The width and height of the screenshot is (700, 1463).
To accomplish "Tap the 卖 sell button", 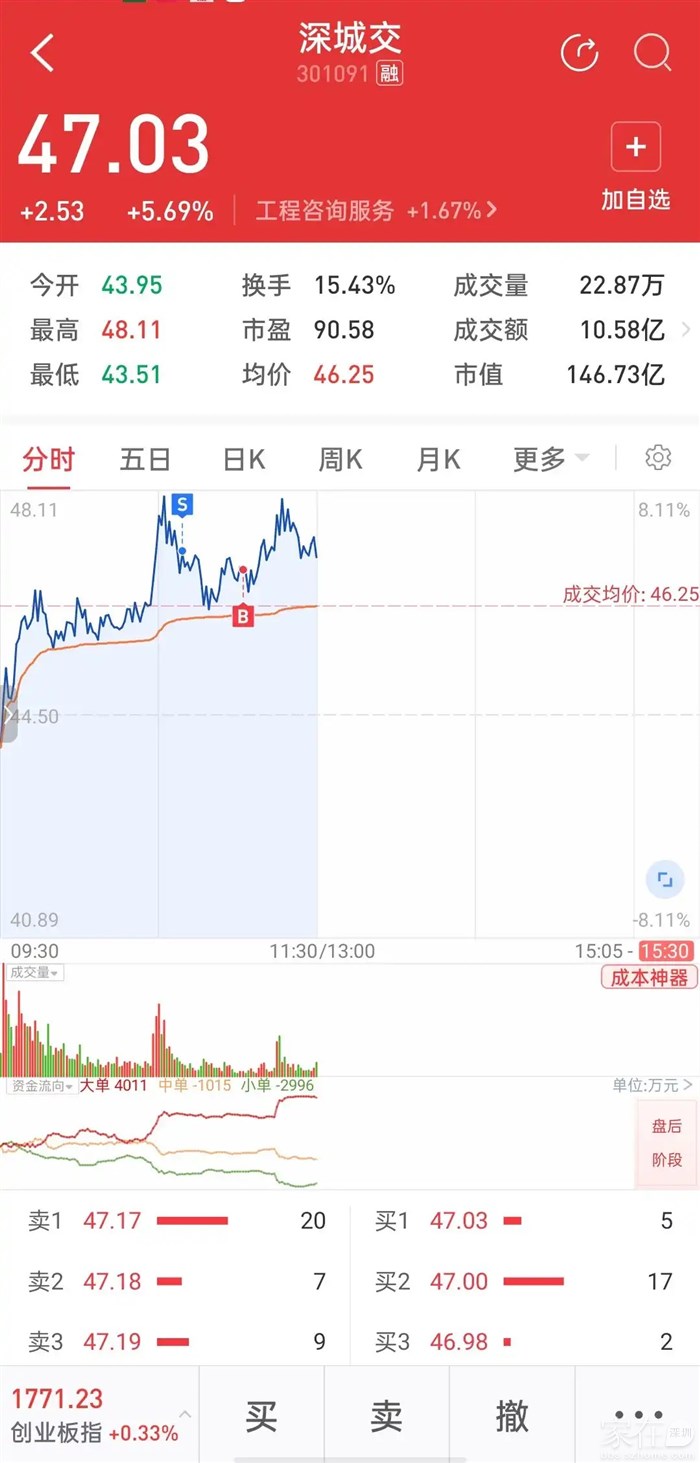I will 386,1415.
